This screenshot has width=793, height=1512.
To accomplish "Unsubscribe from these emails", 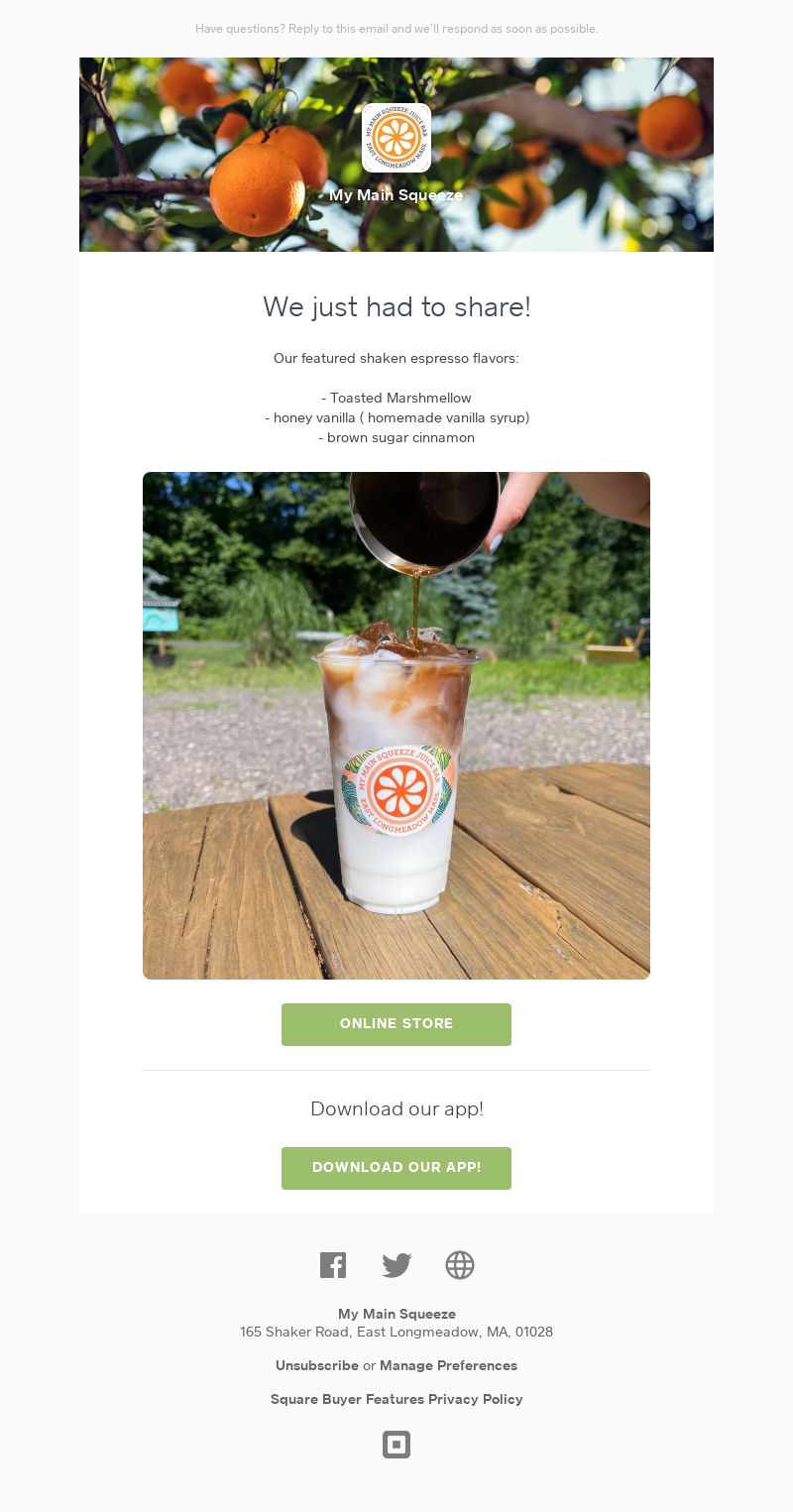I will (x=317, y=1365).
